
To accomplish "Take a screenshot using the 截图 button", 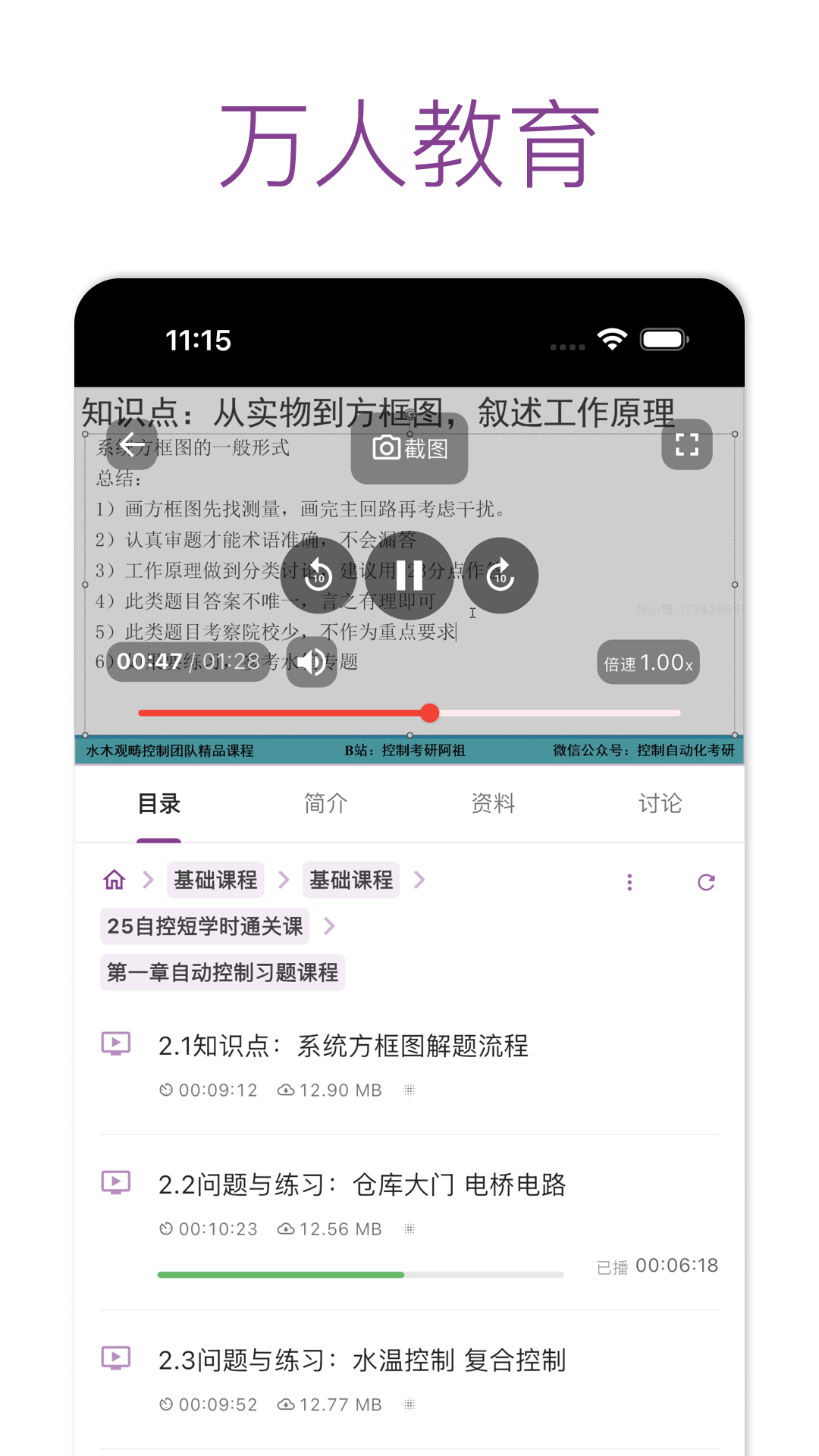I will click(x=409, y=448).
